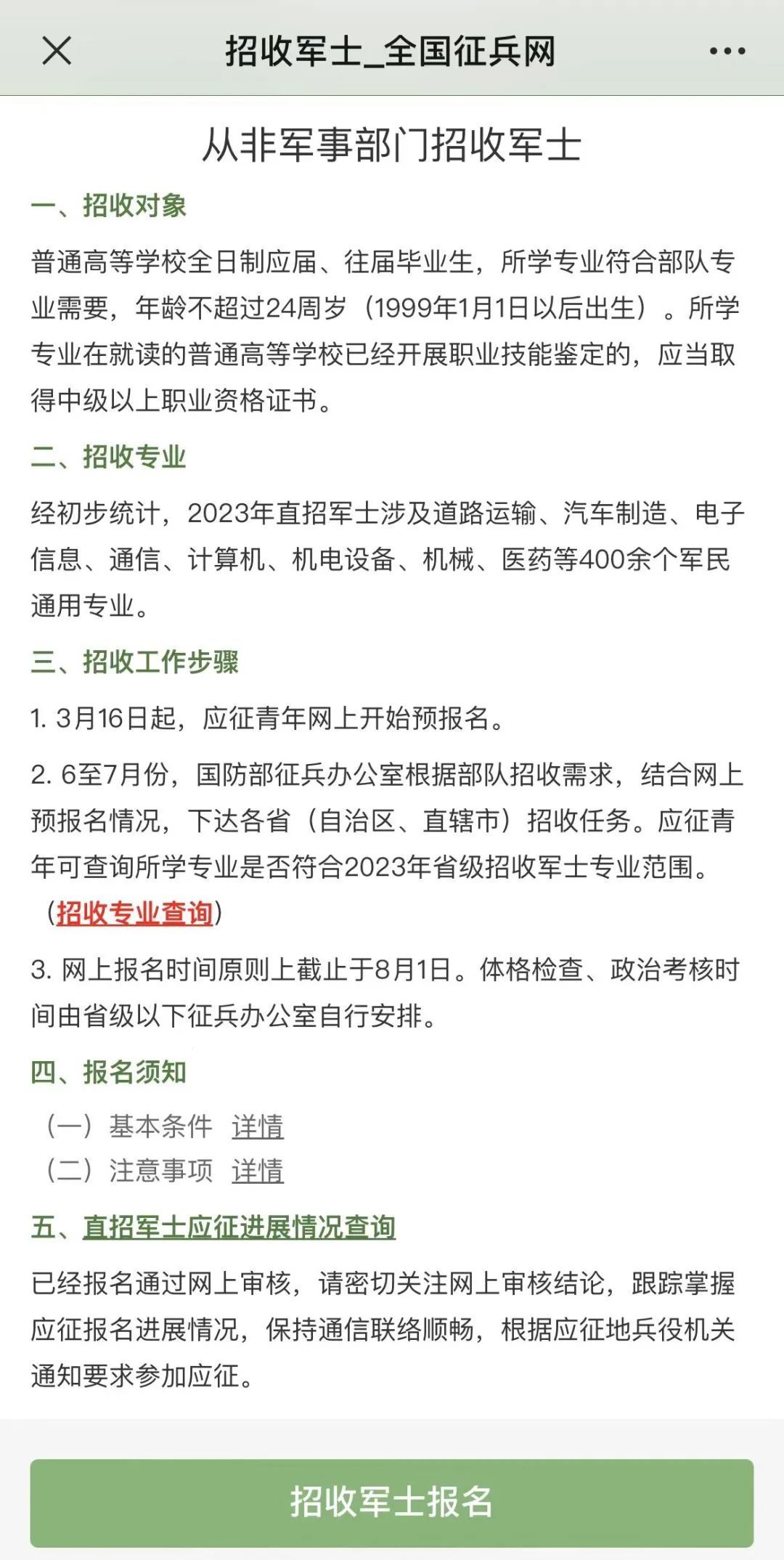Tap the 招收军士报名 button
The height and width of the screenshot is (1560, 784).
click(x=392, y=1502)
